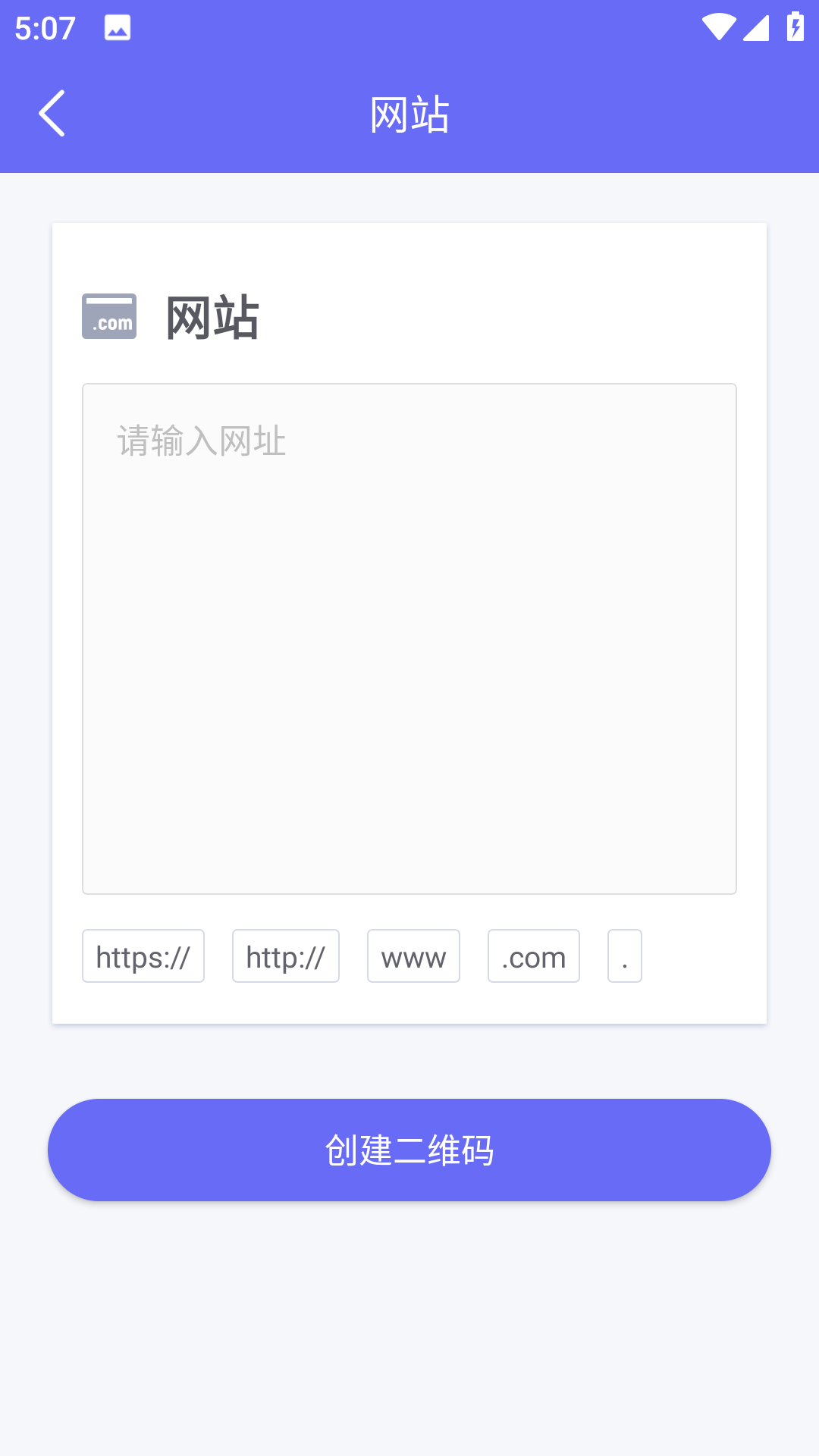Insert a dot using the period chip

[x=625, y=956]
